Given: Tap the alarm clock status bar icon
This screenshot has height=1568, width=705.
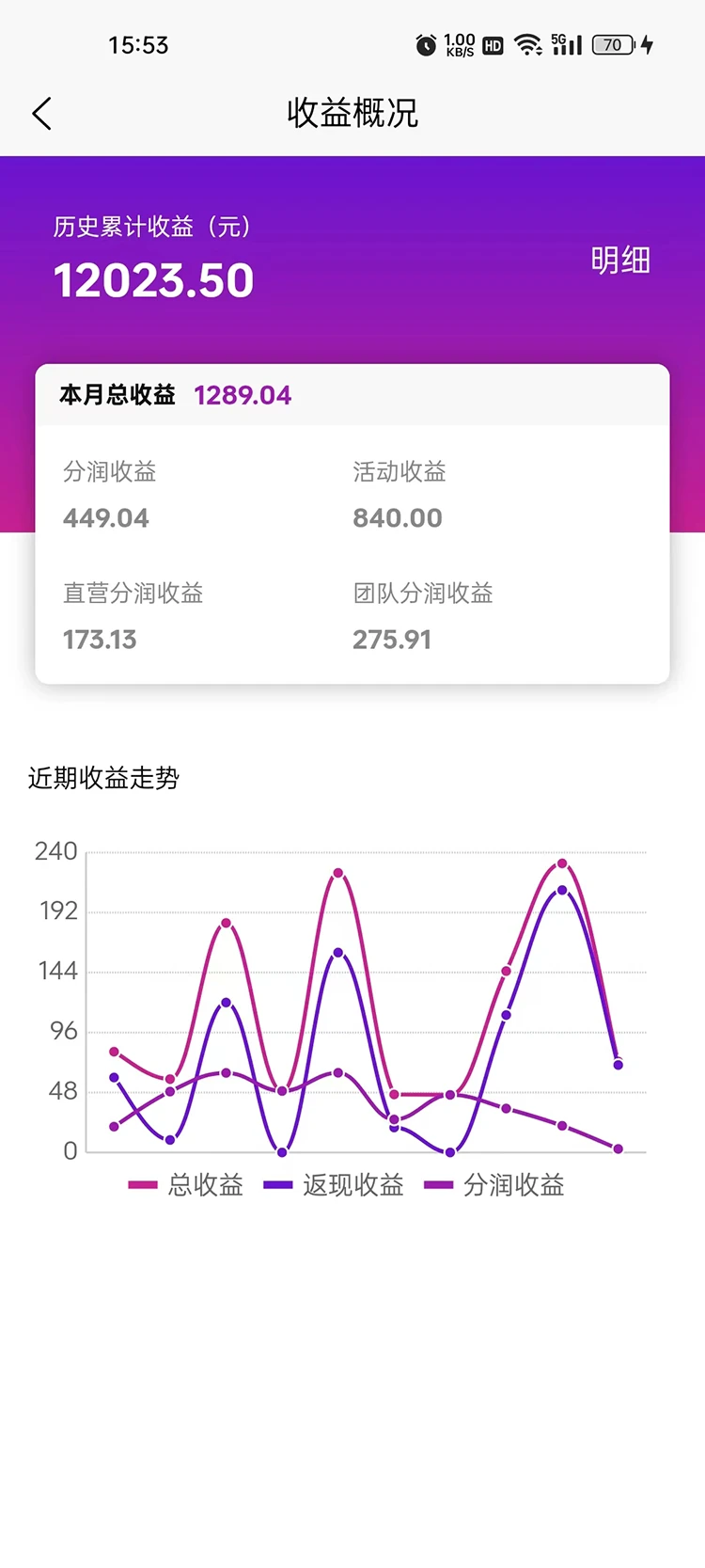Looking at the screenshot, I should [425, 44].
